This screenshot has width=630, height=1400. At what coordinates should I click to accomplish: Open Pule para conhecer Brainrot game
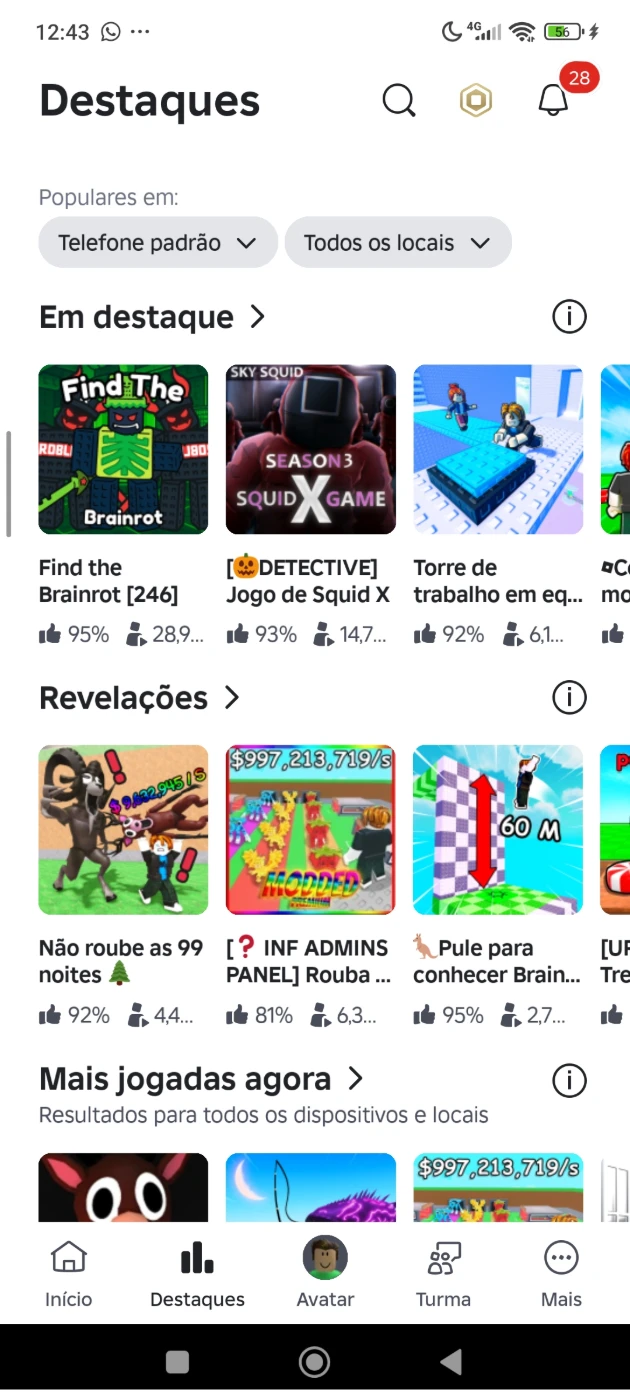[x=498, y=830]
